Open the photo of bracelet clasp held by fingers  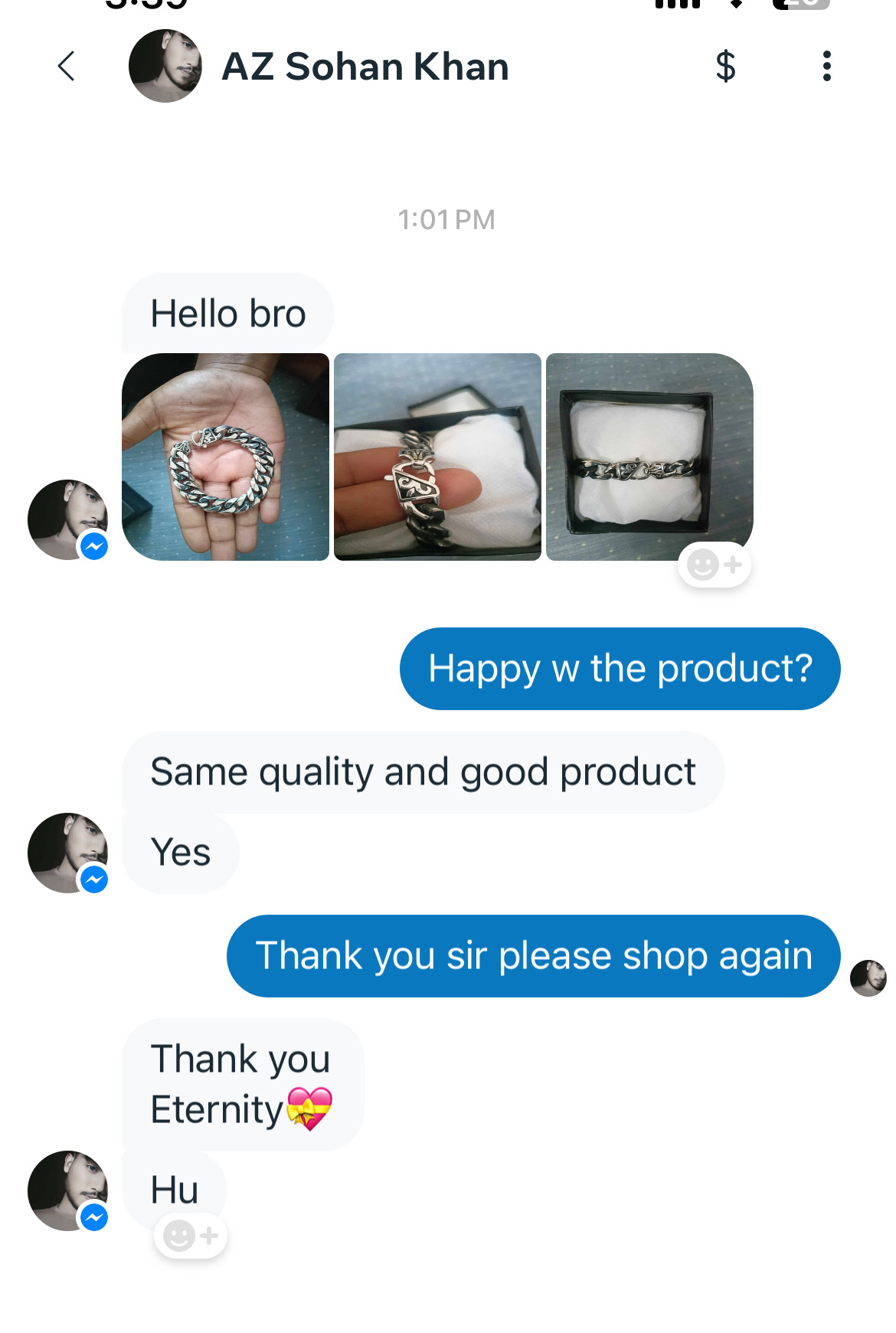(437, 457)
